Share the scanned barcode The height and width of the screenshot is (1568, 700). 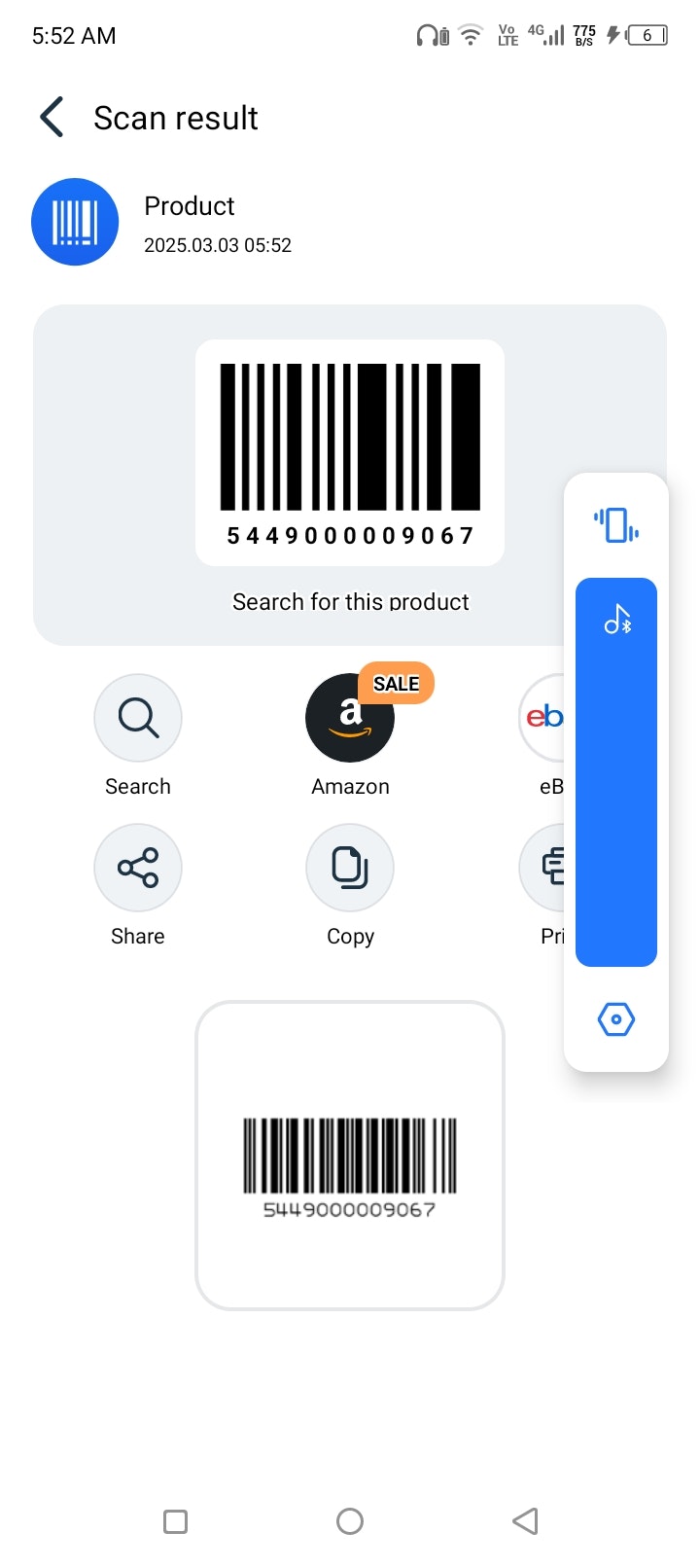pos(138,868)
